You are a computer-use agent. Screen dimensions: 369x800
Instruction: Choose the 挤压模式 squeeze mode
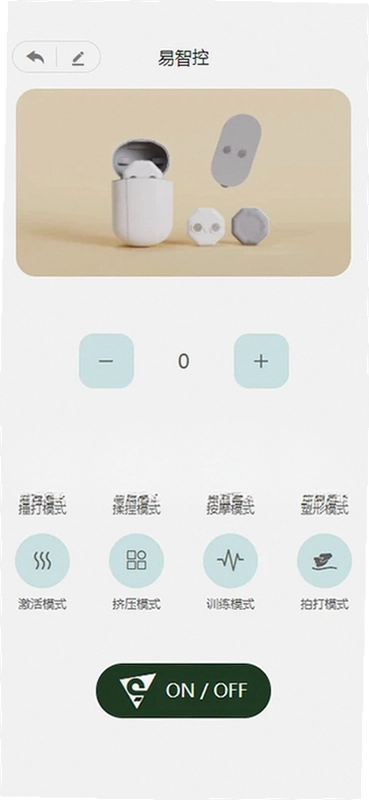pos(136,561)
